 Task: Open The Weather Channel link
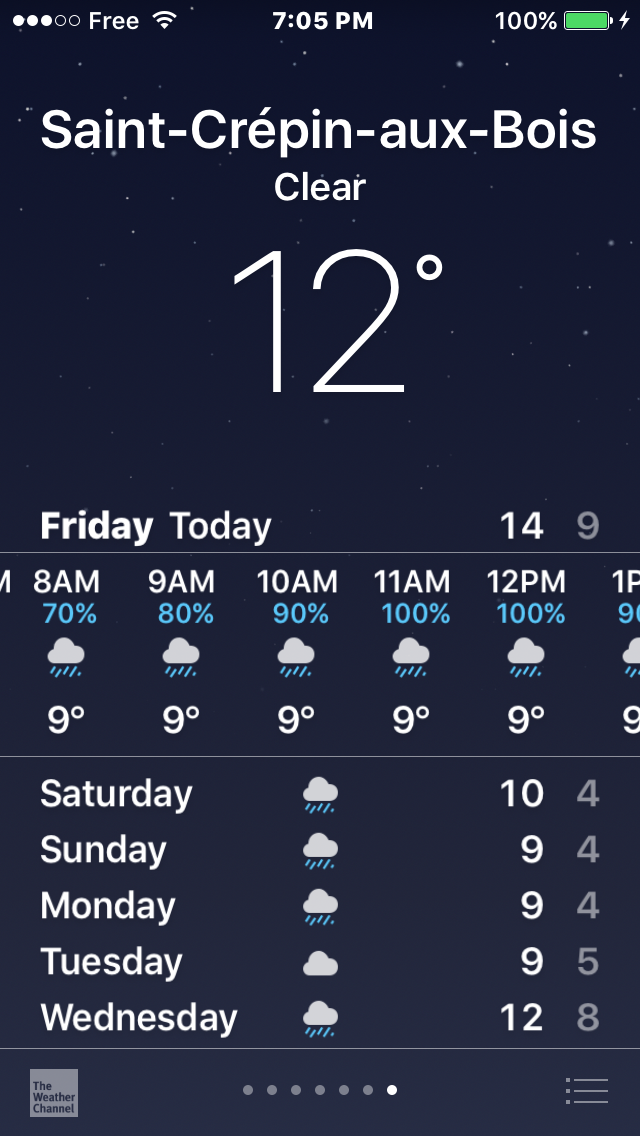tap(54, 1092)
